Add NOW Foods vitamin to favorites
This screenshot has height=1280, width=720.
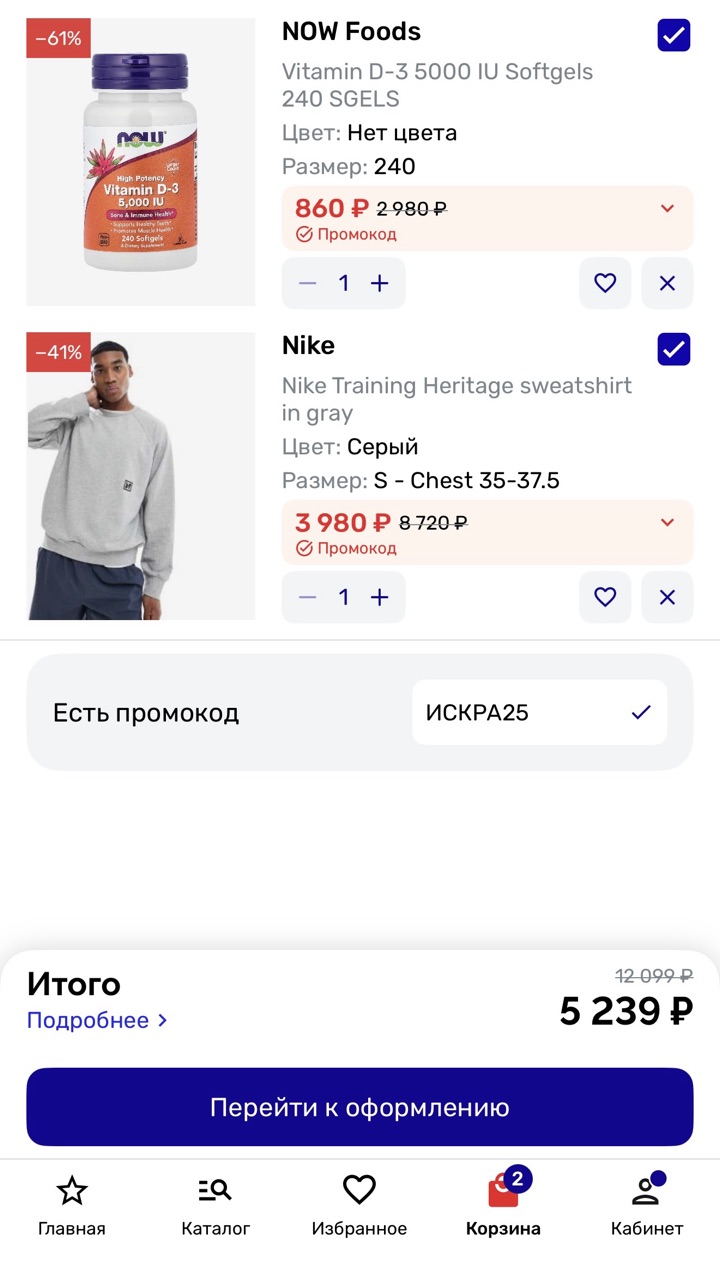[605, 283]
